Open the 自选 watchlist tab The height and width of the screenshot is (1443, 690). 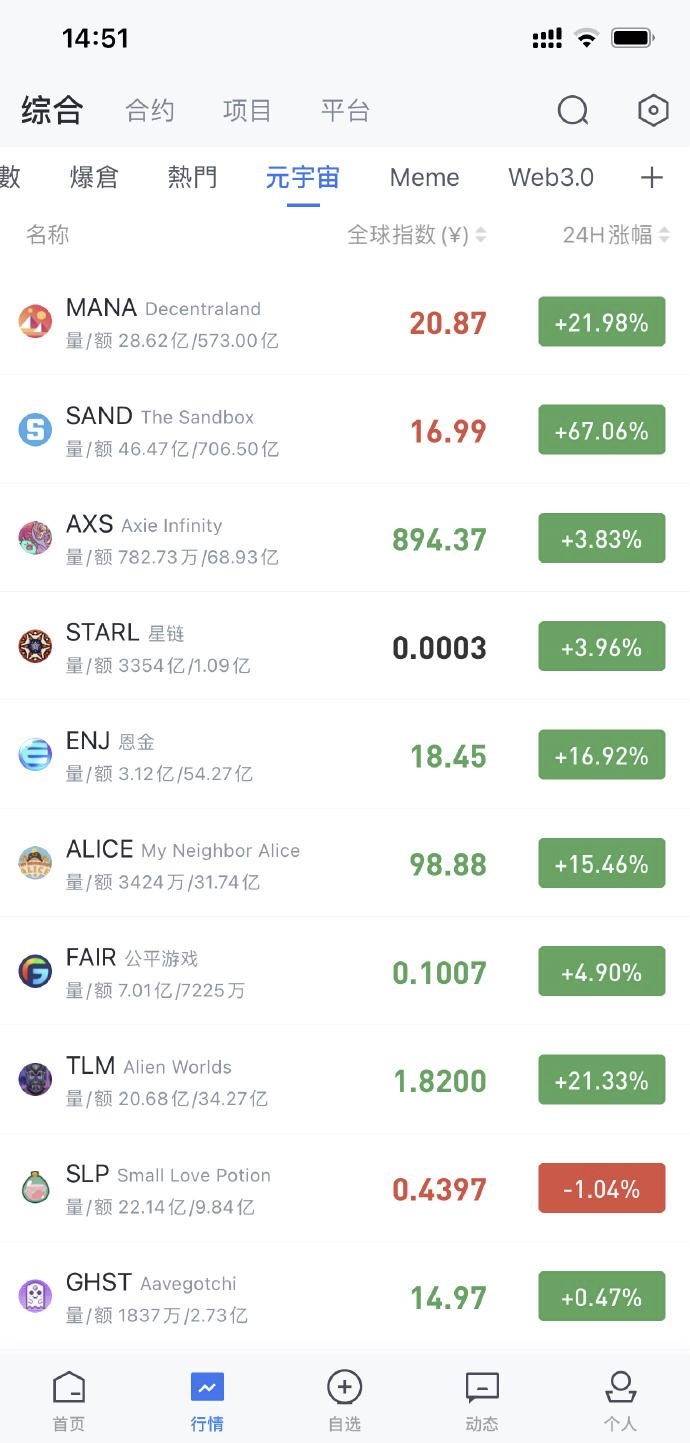point(345,1401)
